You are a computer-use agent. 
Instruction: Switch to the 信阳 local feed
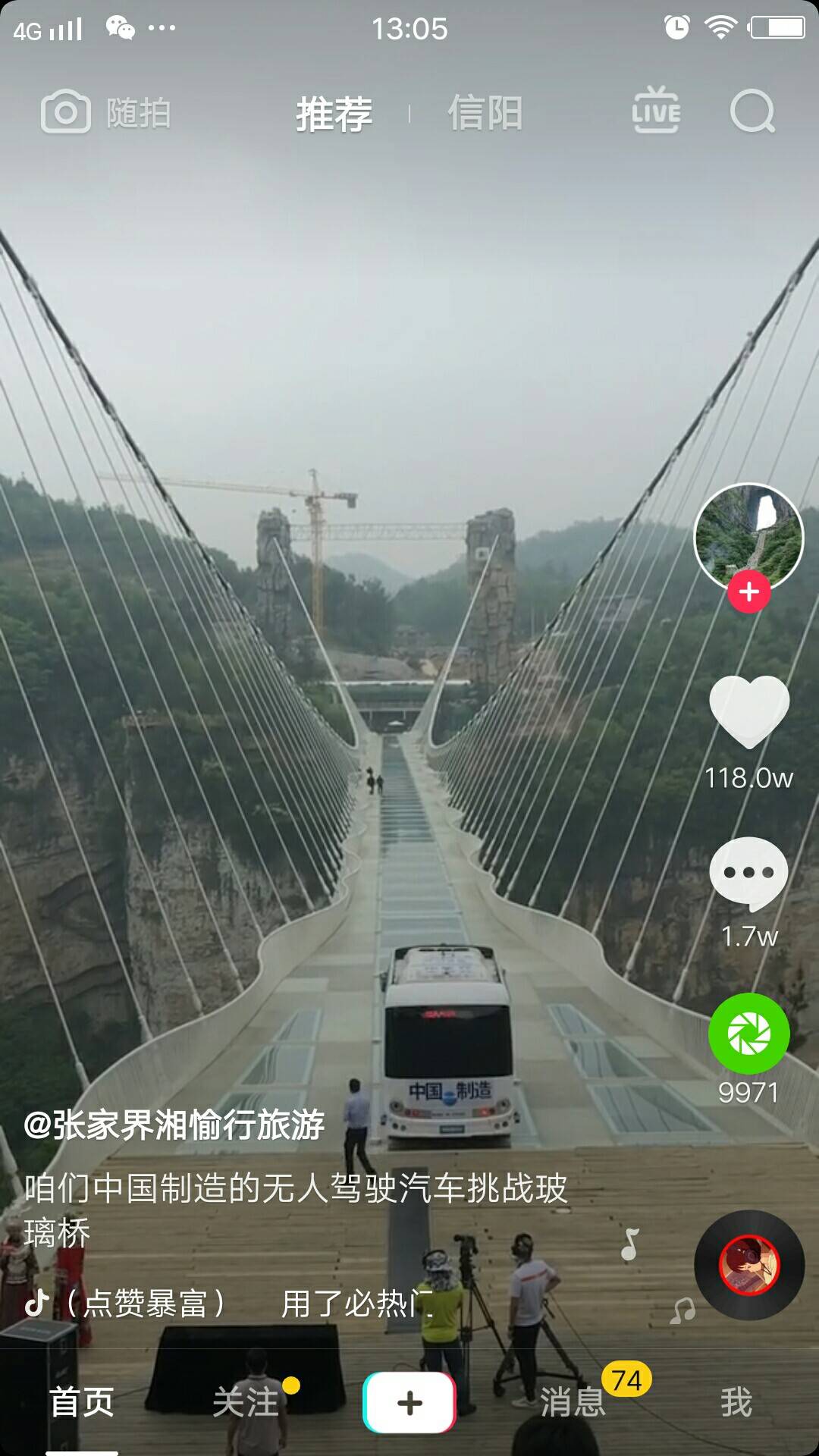click(x=485, y=114)
